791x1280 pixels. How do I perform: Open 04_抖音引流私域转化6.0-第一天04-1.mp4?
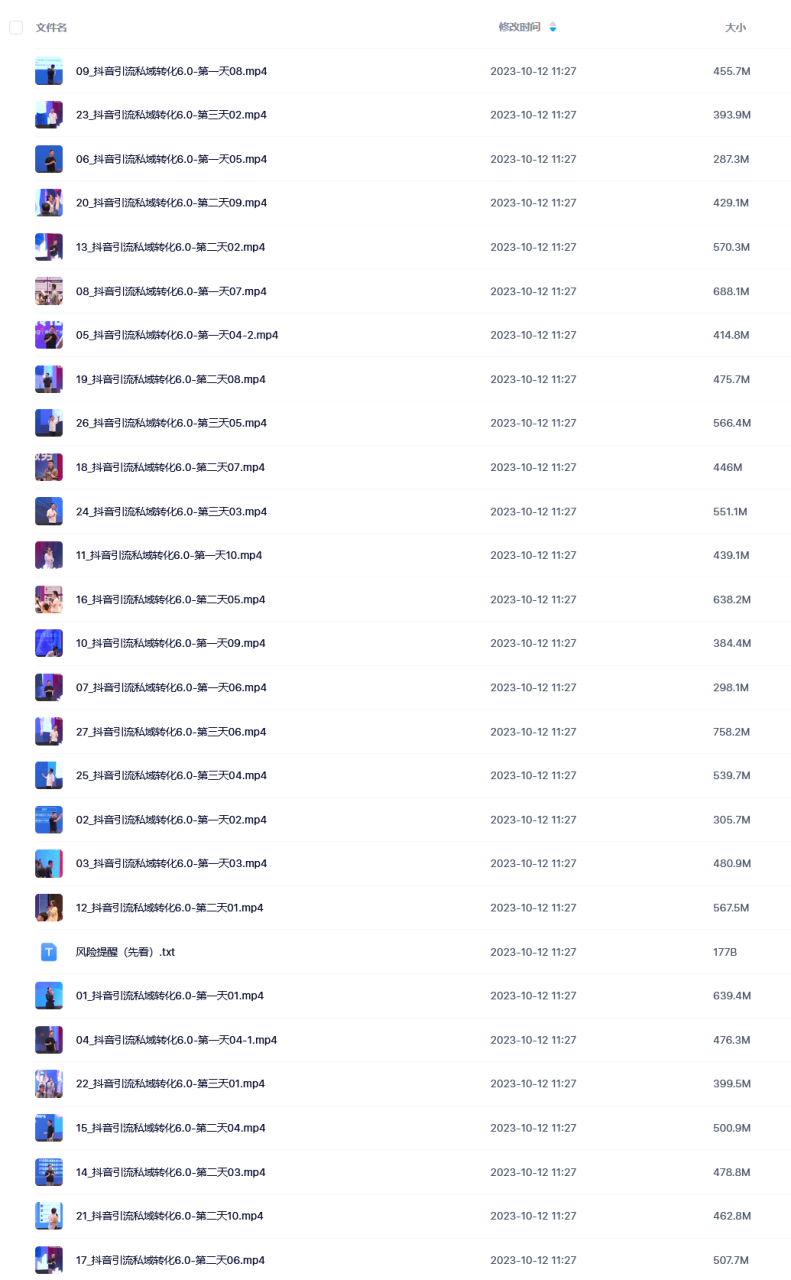176,1039
